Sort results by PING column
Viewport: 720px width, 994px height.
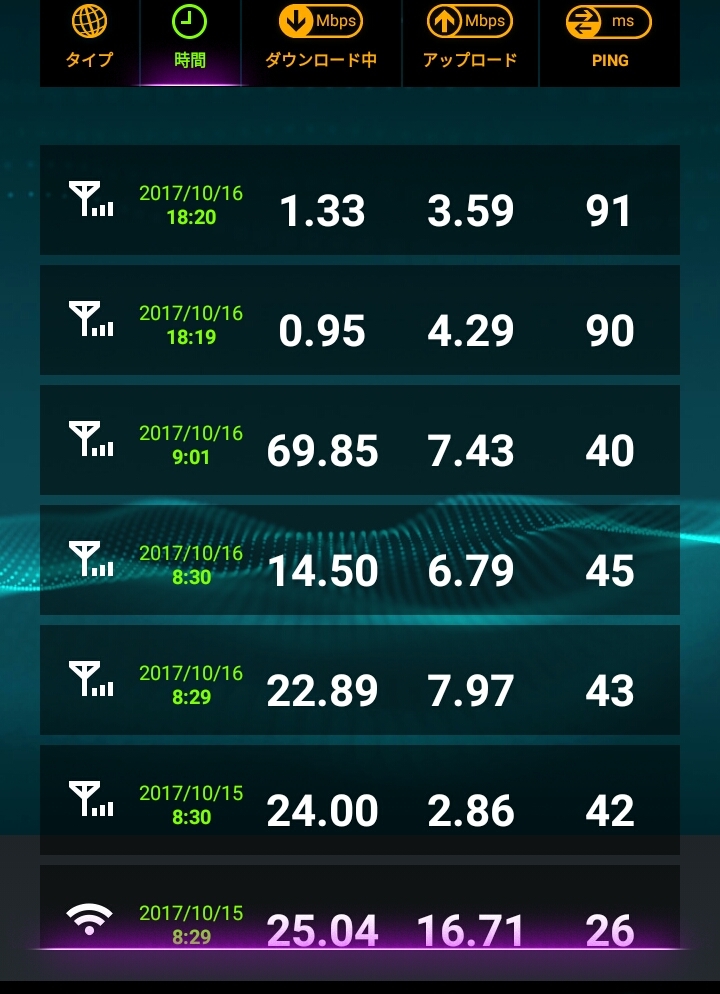[609, 40]
